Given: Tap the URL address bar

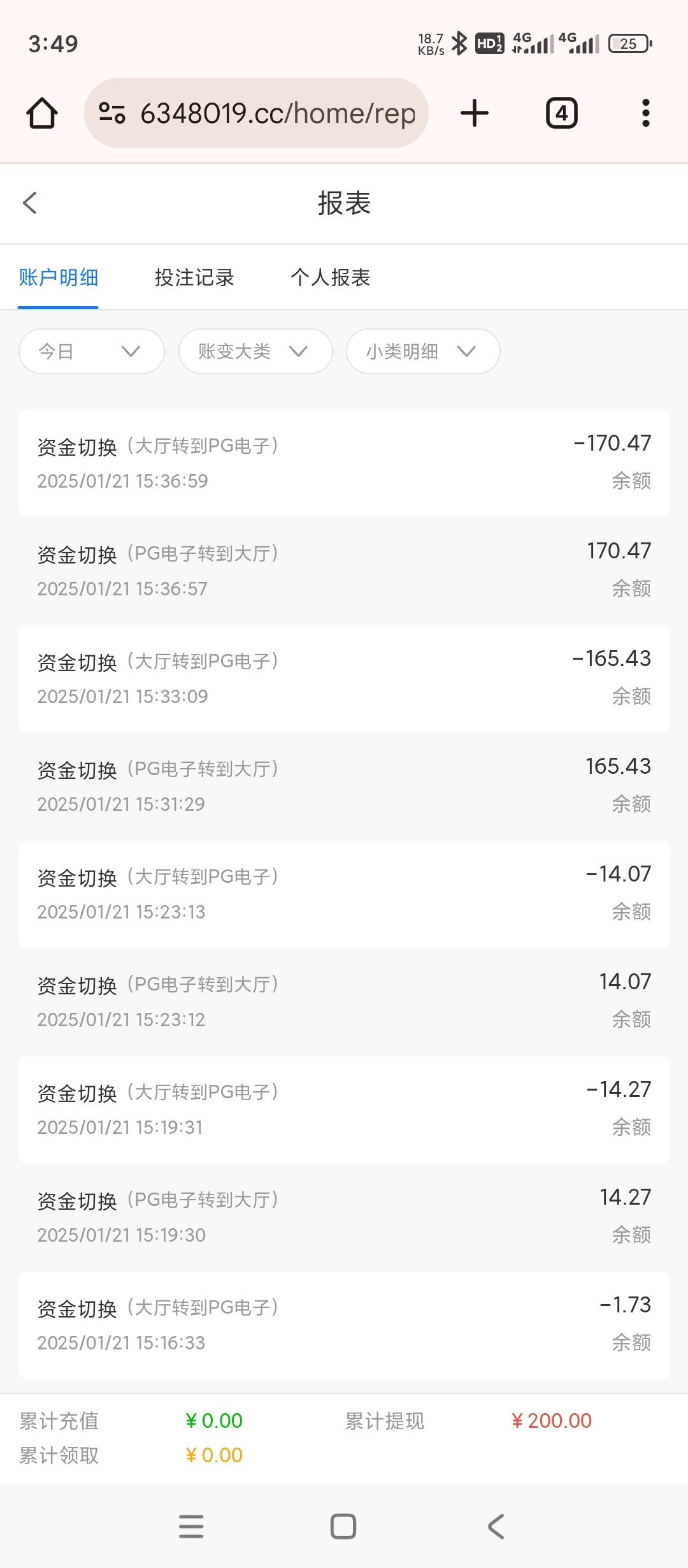Looking at the screenshot, I should (x=256, y=113).
